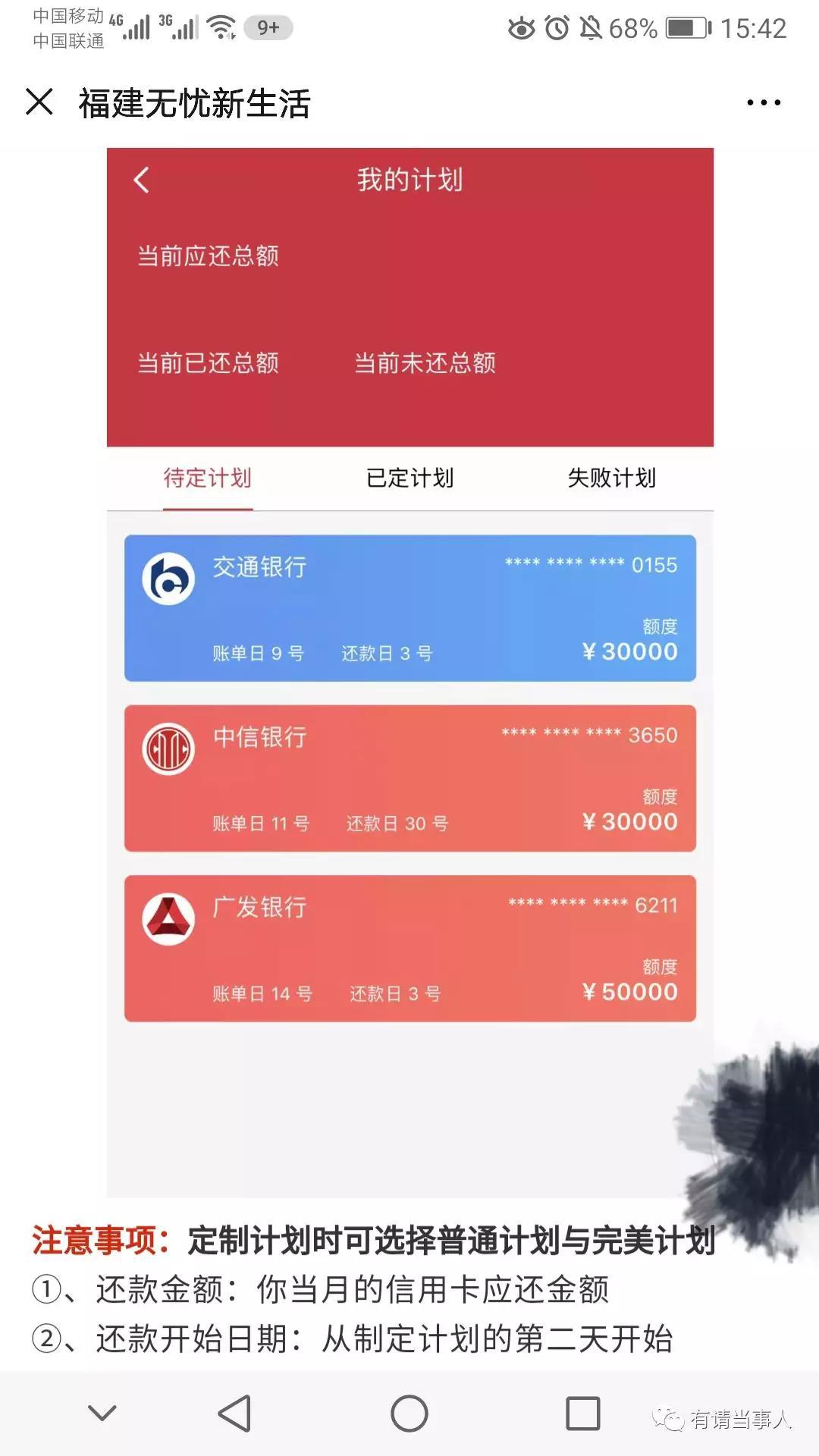Viewport: 819px width, 1456px height.
Task: Tap the 当前未还总额 label
Action: (426, 363)
